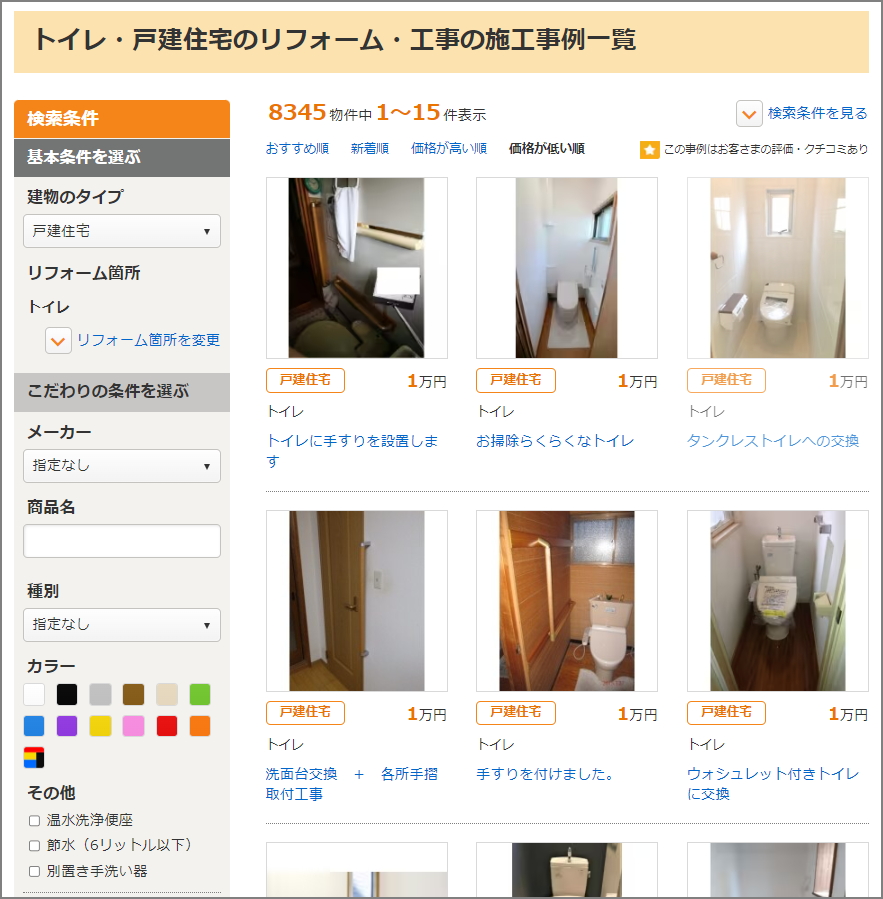The width and height of the screenshot is (883, 899).
Task: Select the green color swatch
Action: click(x=200, y=694)
